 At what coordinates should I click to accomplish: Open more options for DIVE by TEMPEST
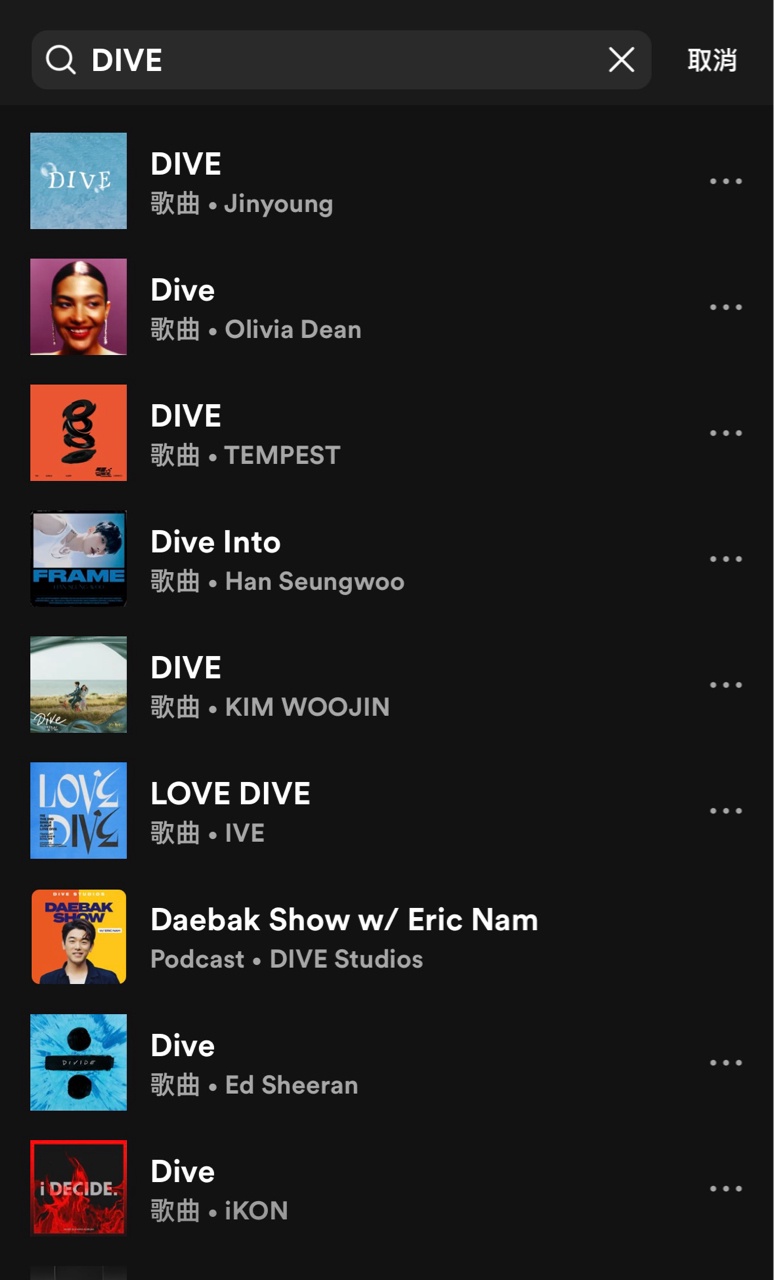point(725,434)
